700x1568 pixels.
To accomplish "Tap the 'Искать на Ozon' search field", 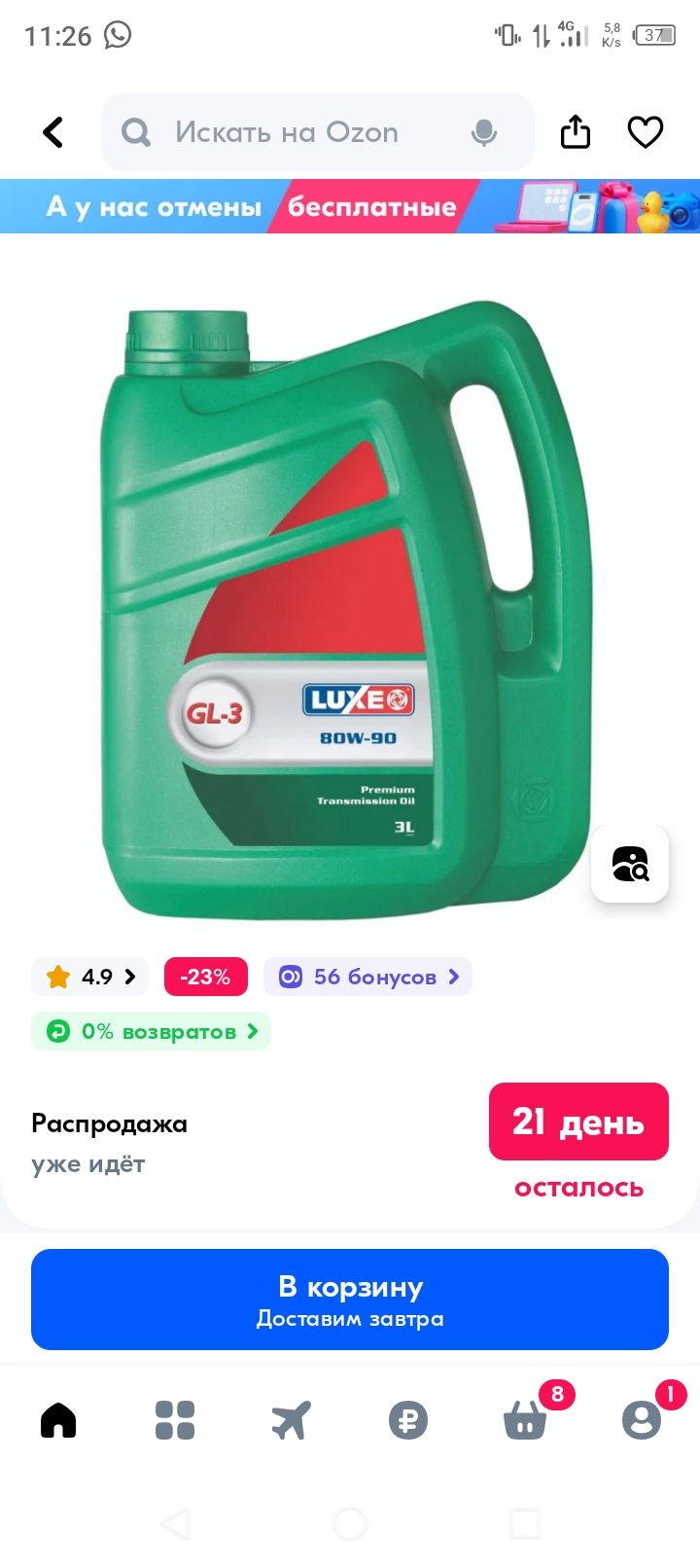I will [x=287, y=132].
